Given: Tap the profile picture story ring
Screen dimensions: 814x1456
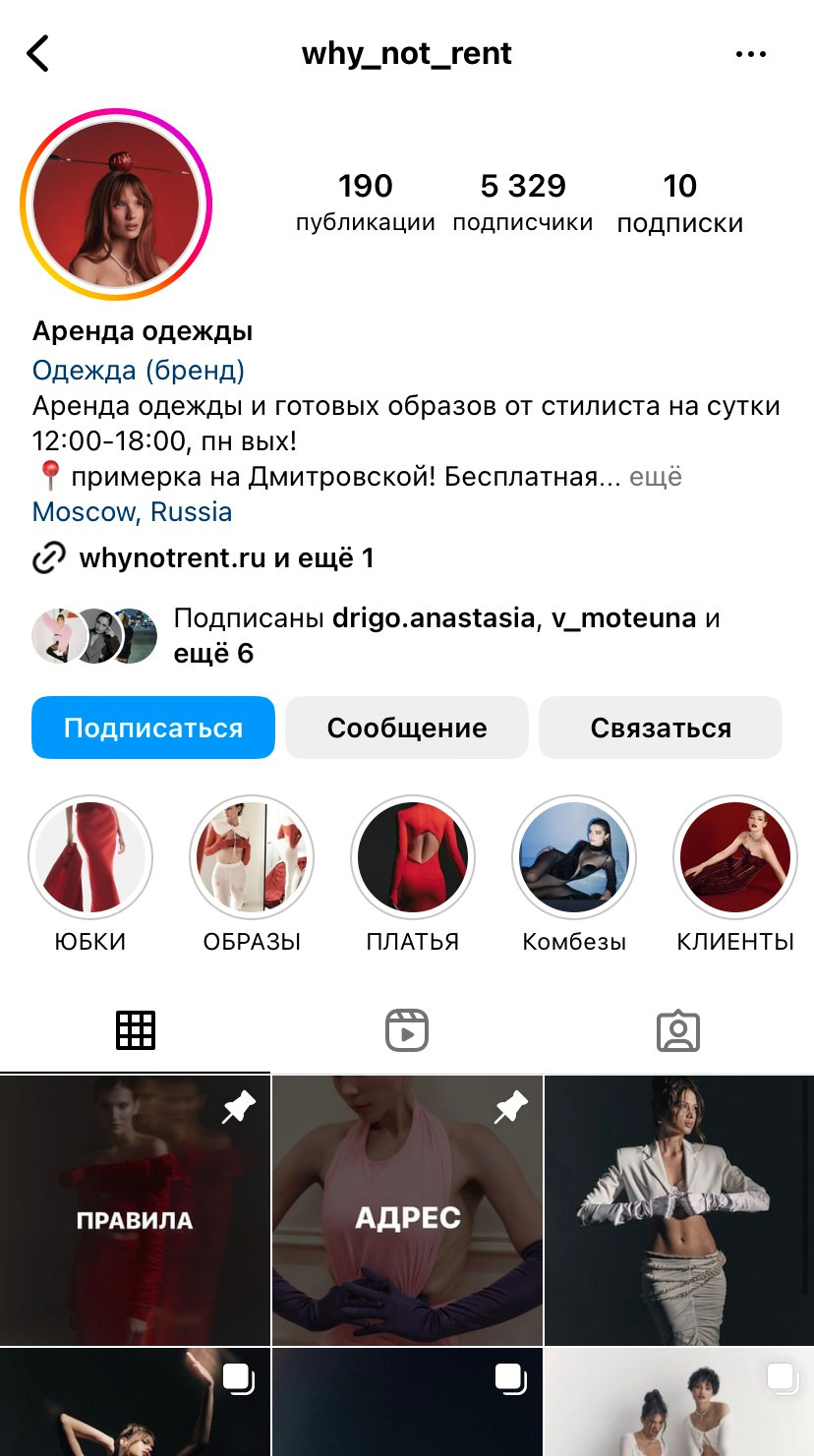Looking at the screenshot, I should click(x=116, y=204).
